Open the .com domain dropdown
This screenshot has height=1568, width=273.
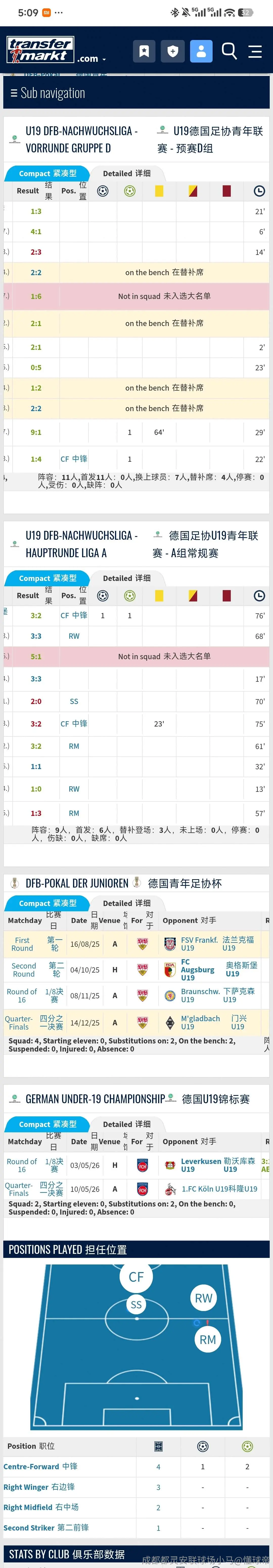(91, 58)
